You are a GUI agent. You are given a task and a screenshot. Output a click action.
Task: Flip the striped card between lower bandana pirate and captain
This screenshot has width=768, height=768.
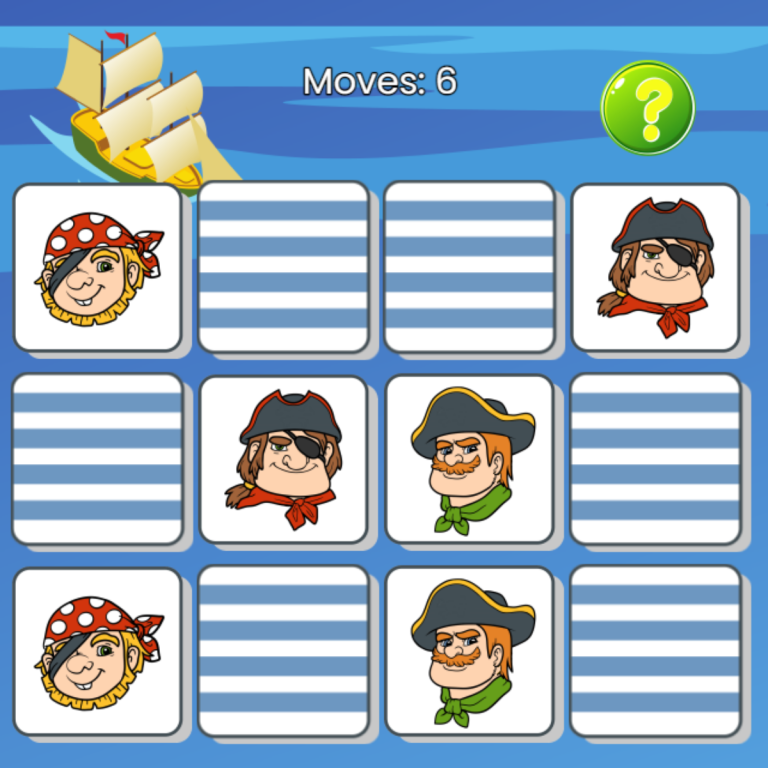283,651
